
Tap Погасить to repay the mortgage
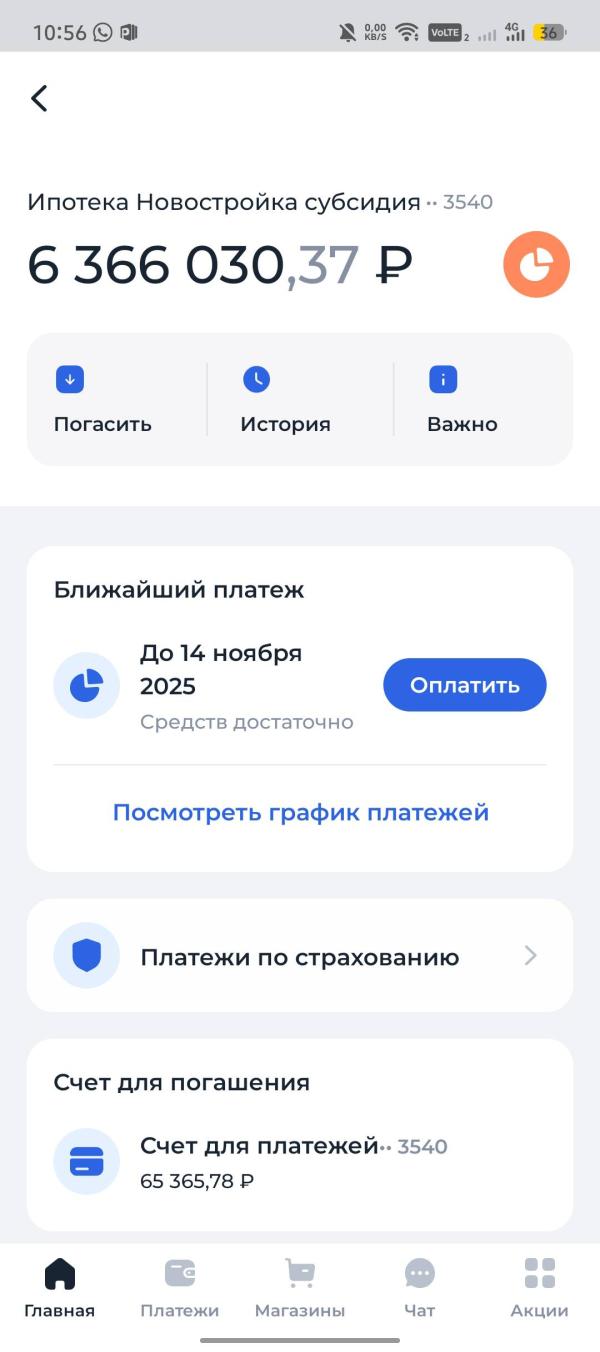point(103,400)
